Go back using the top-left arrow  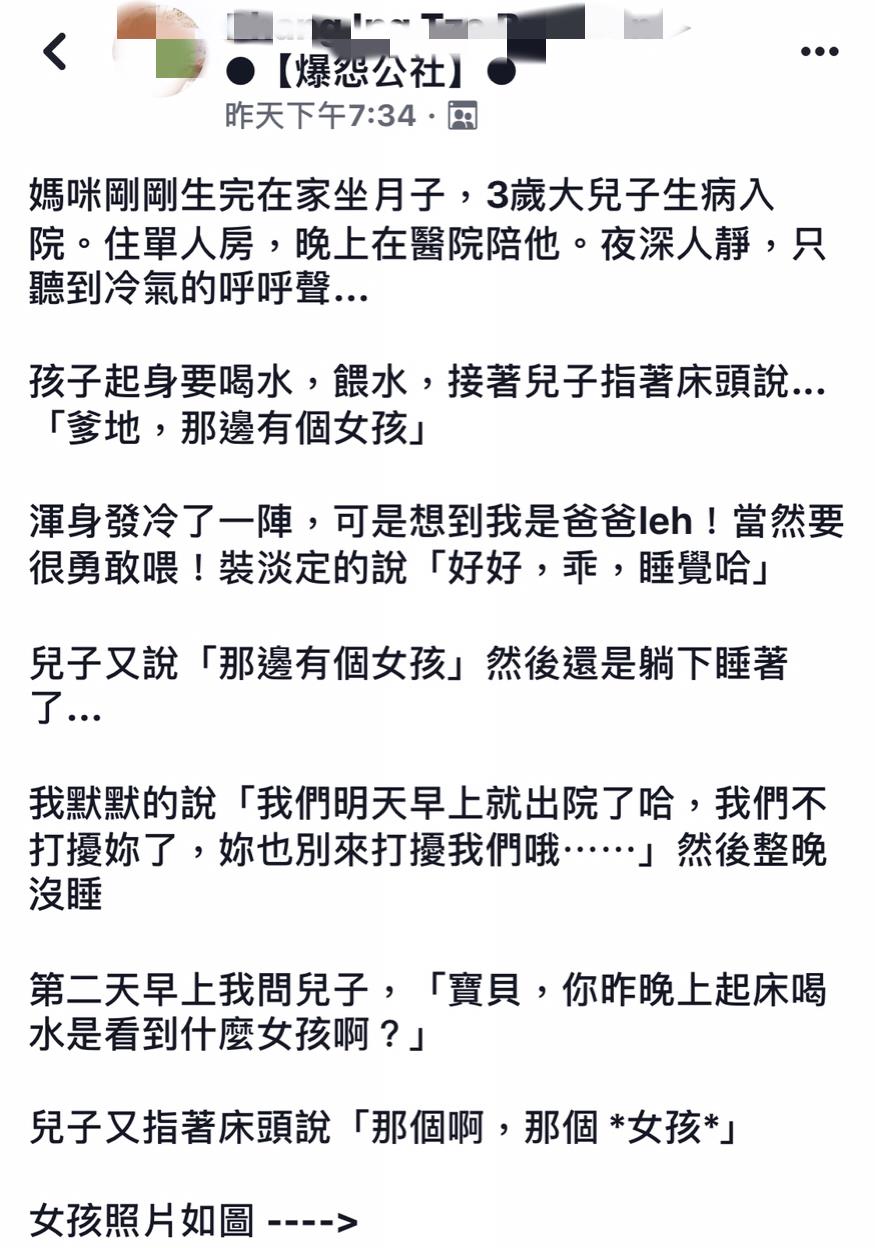[55, 51]
